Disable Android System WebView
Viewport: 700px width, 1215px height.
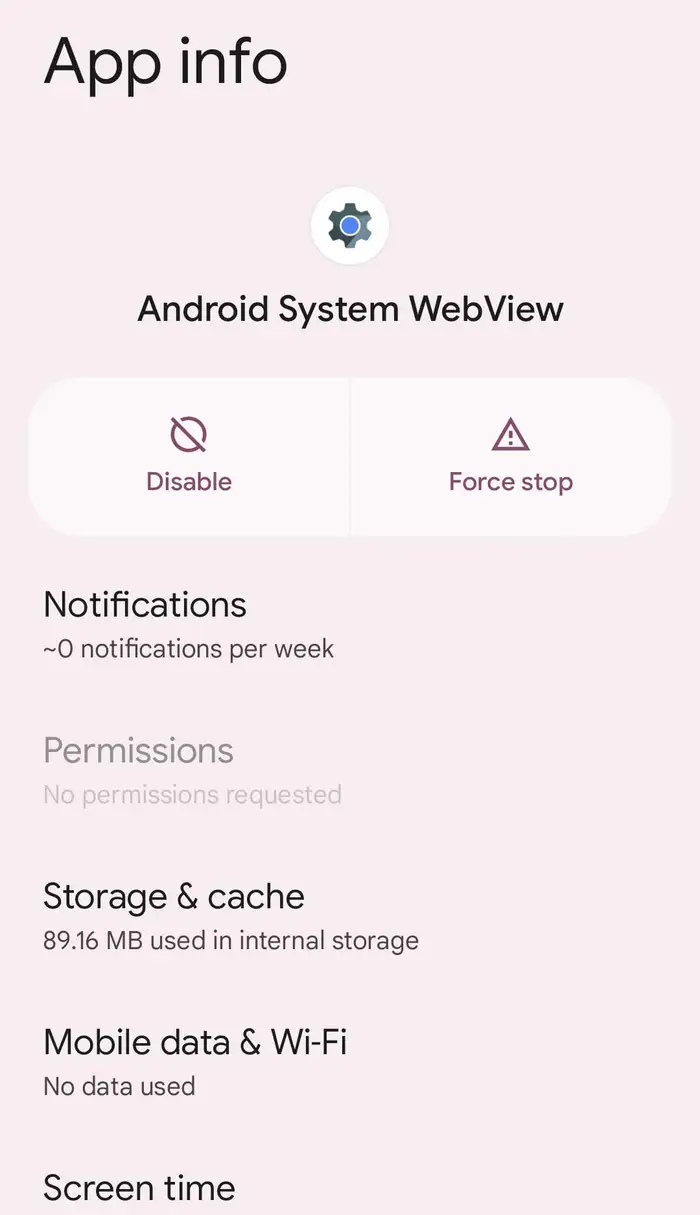pos(189,457)
